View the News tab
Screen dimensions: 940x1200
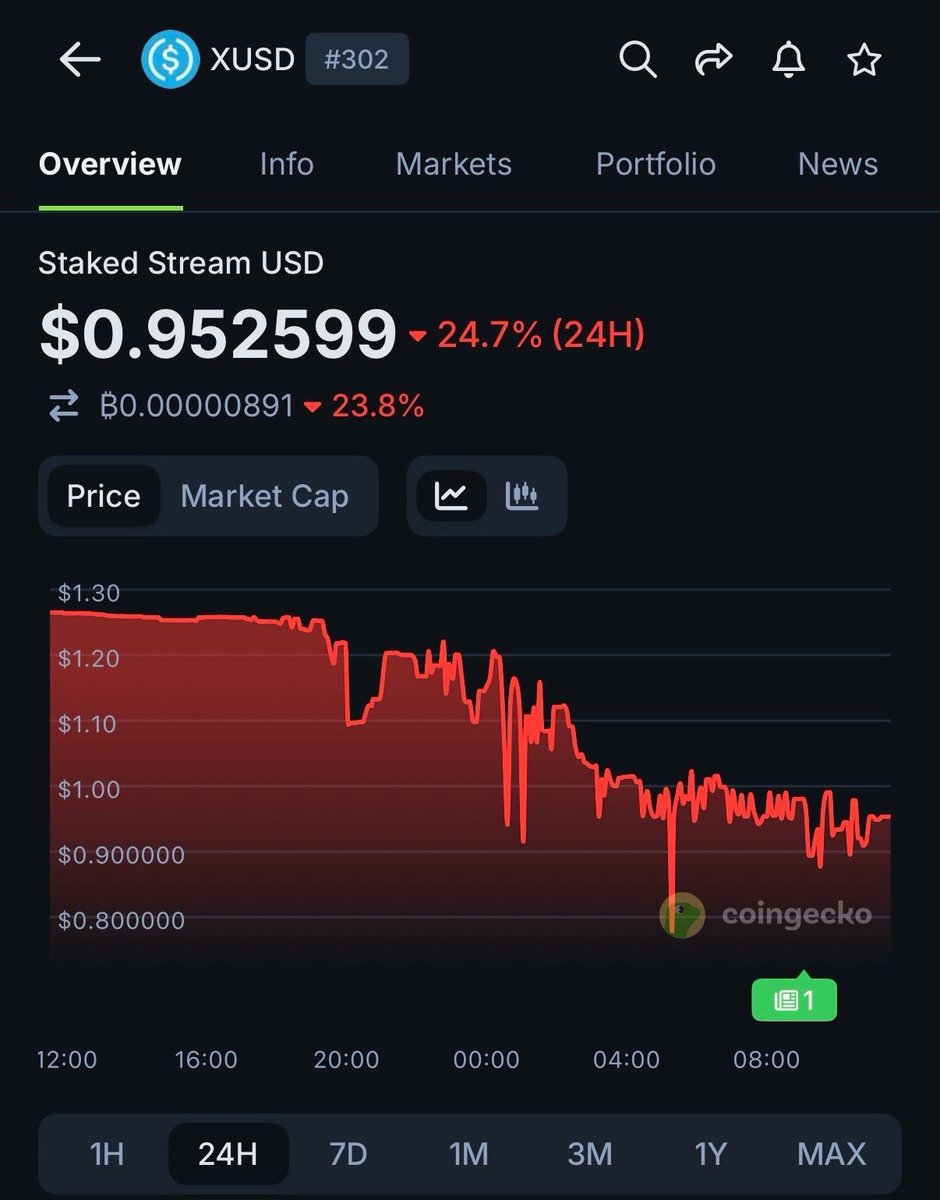[x=837, y=164]
